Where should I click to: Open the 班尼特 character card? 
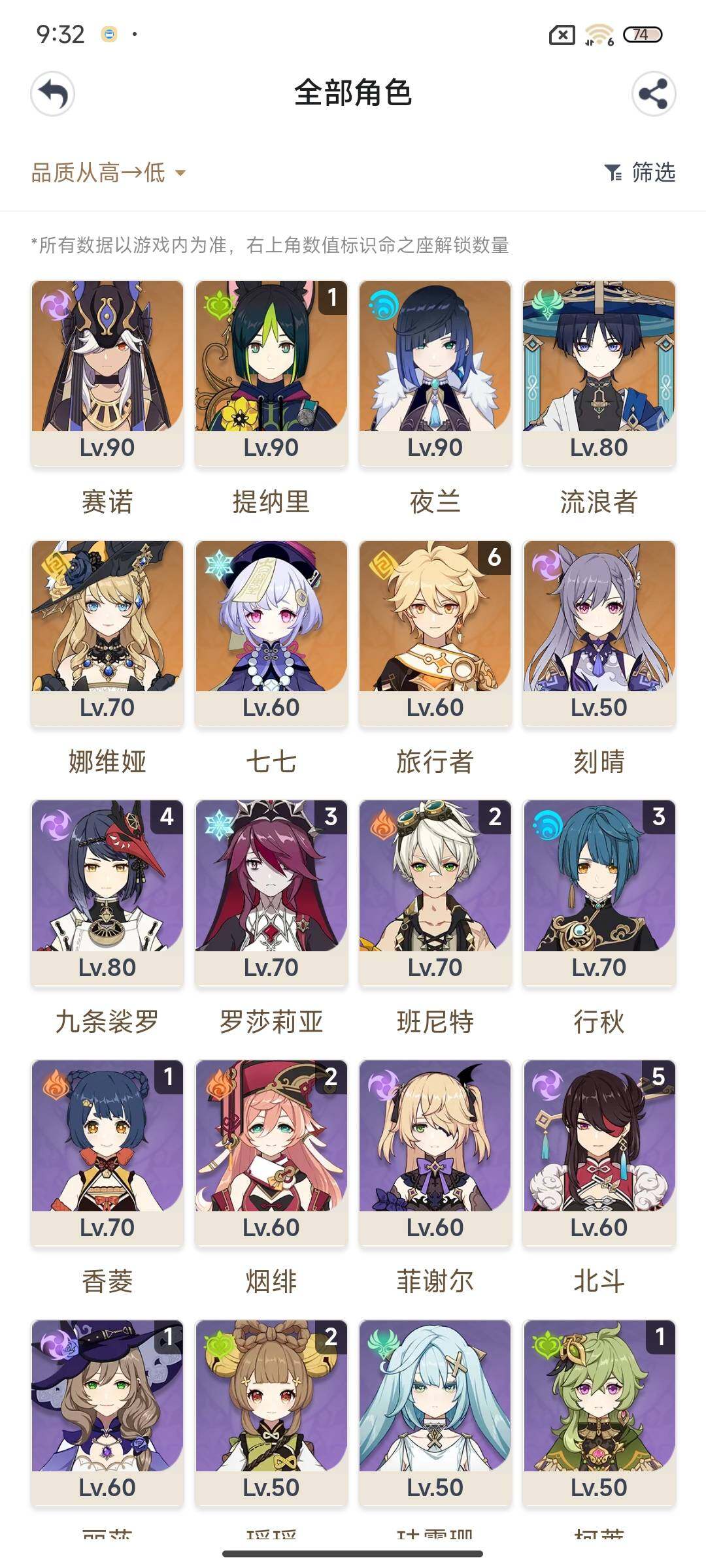coord(435,892)
